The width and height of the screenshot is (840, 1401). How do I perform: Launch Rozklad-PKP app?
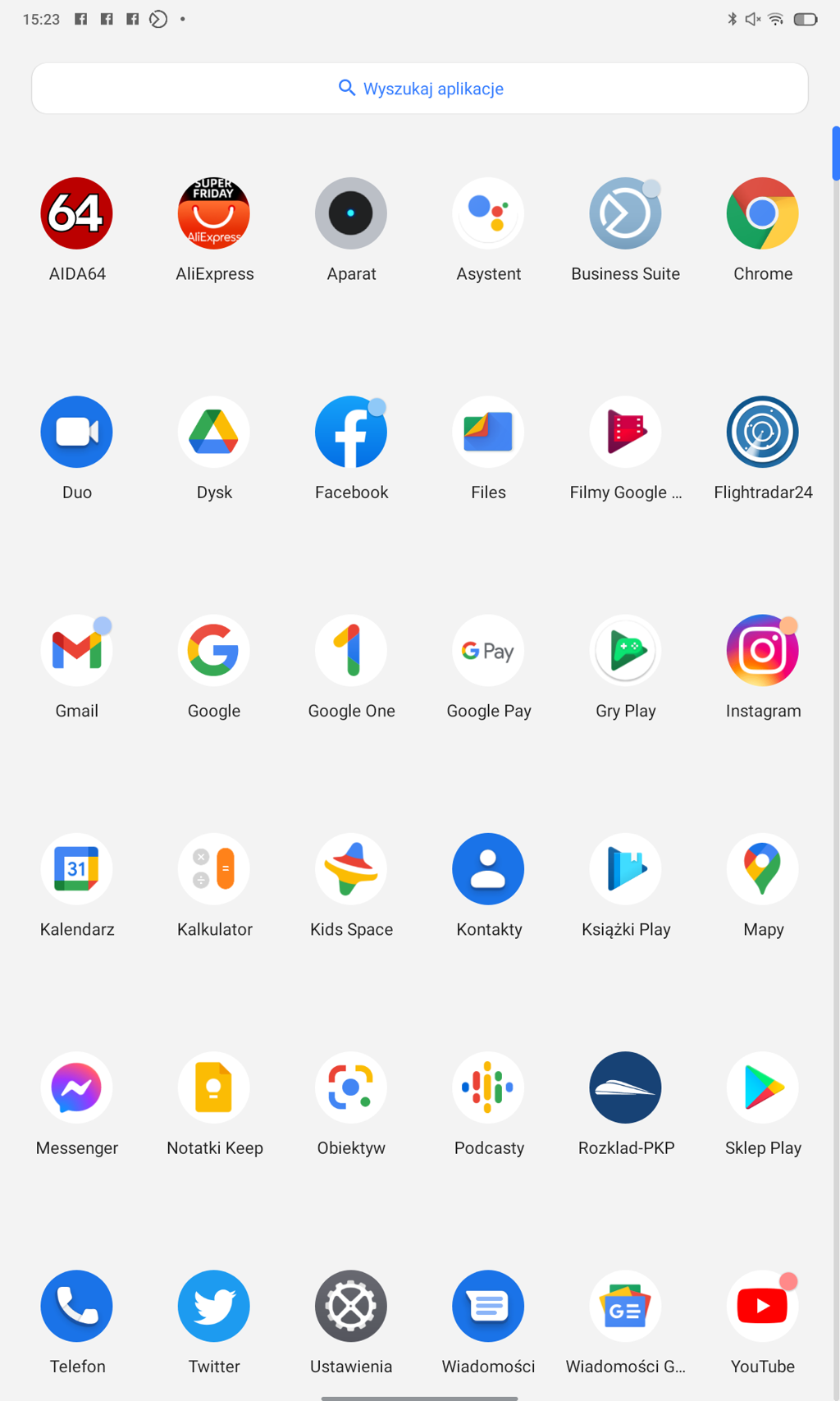625,1087
